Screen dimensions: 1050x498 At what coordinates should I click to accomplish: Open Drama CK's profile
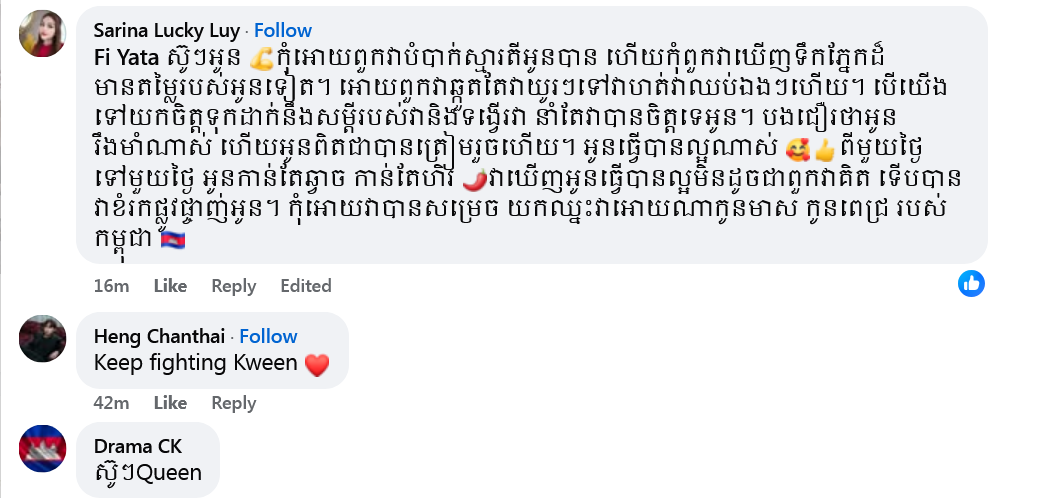[137, 446]
